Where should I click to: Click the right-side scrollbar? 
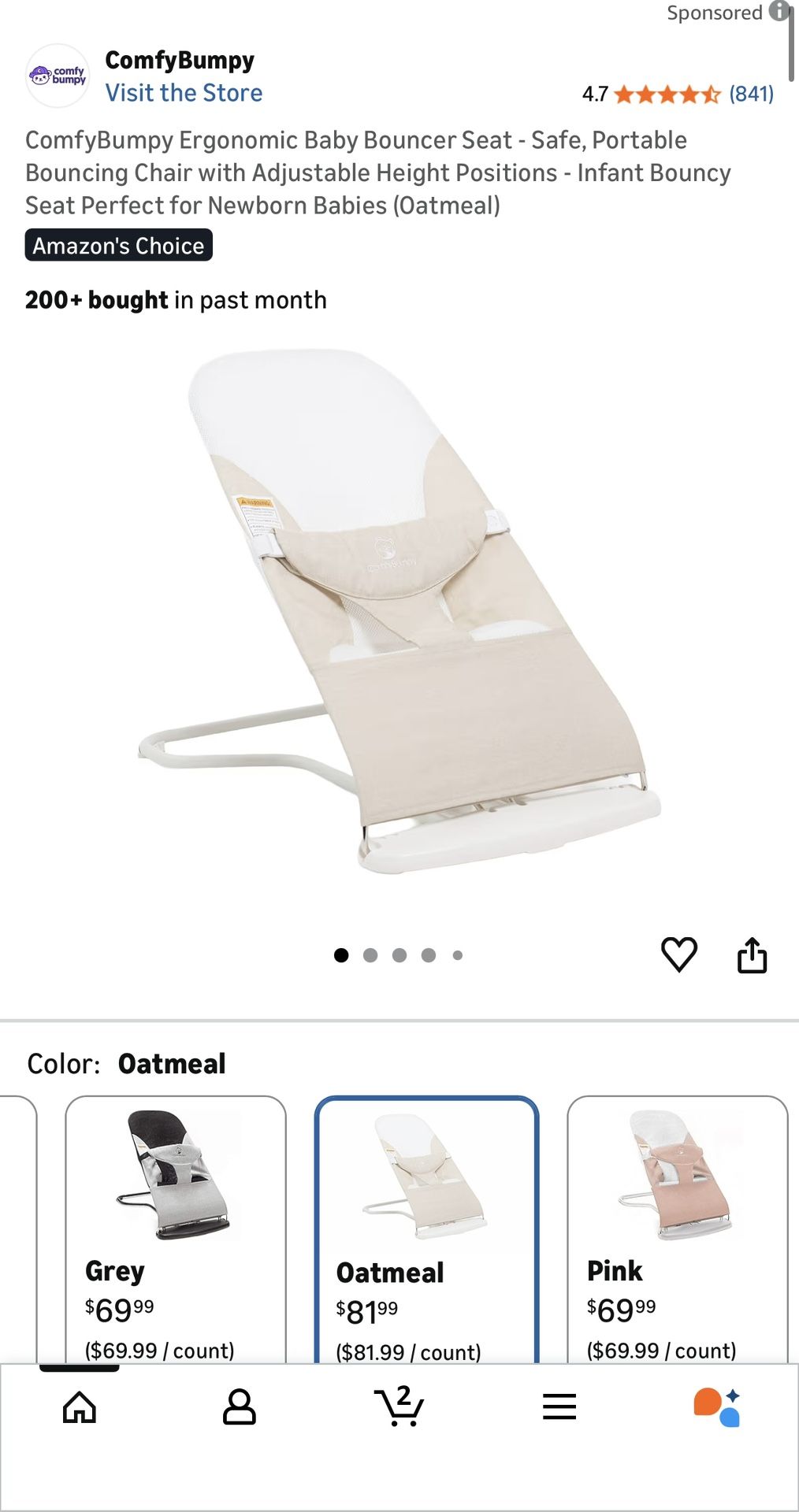coord(792,43)
